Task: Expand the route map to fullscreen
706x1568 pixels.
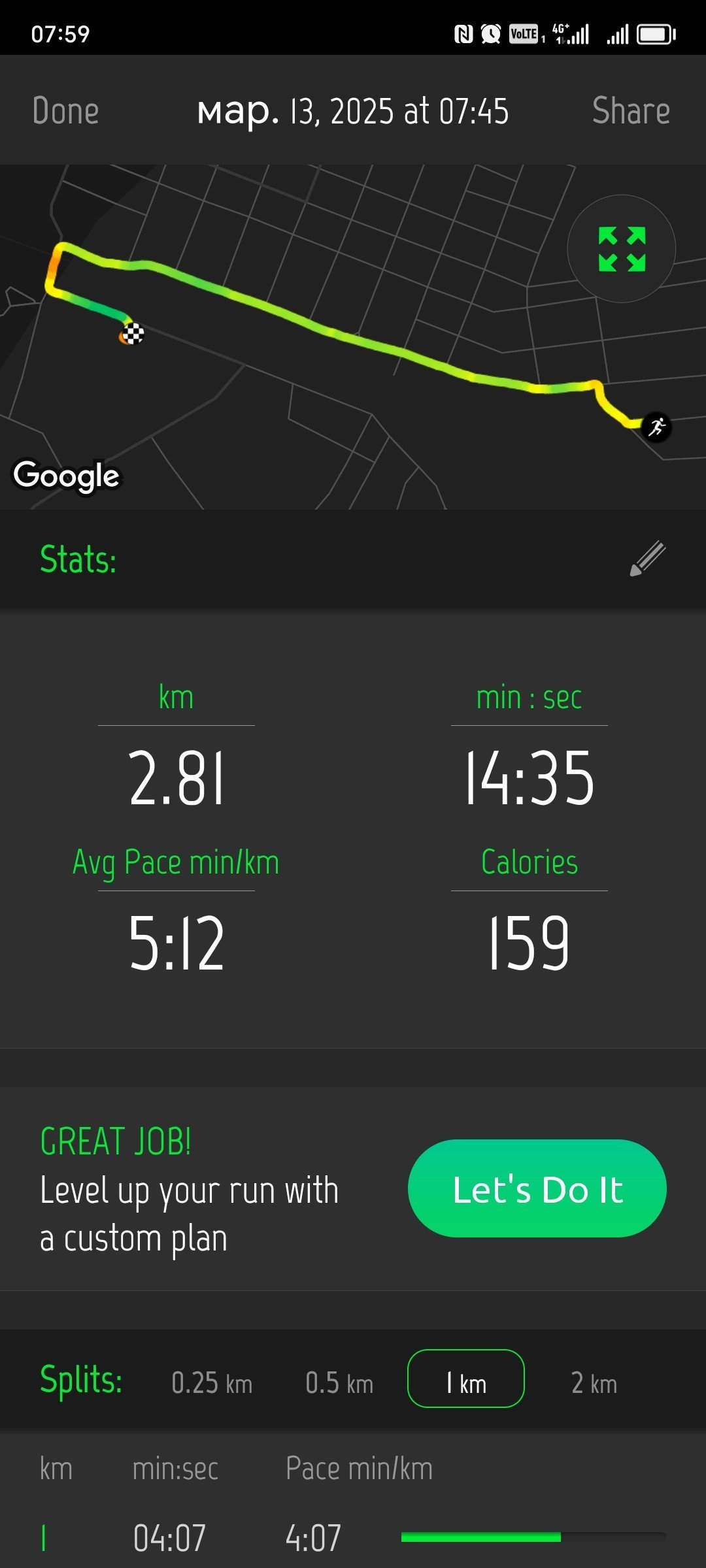Action: 622,249
